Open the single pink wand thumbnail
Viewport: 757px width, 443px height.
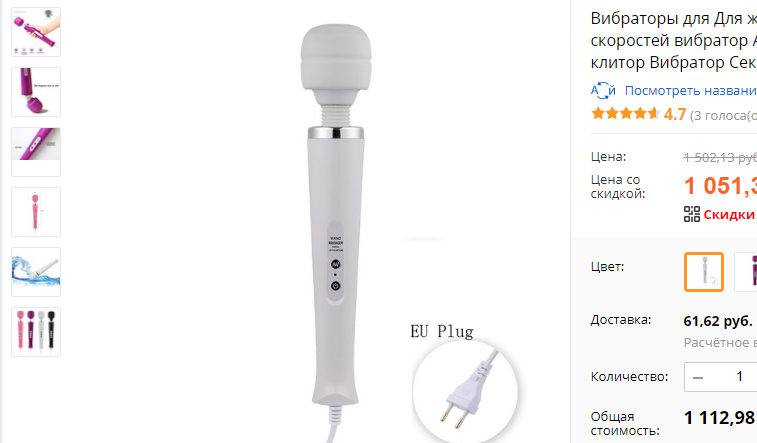pos(36,212)
